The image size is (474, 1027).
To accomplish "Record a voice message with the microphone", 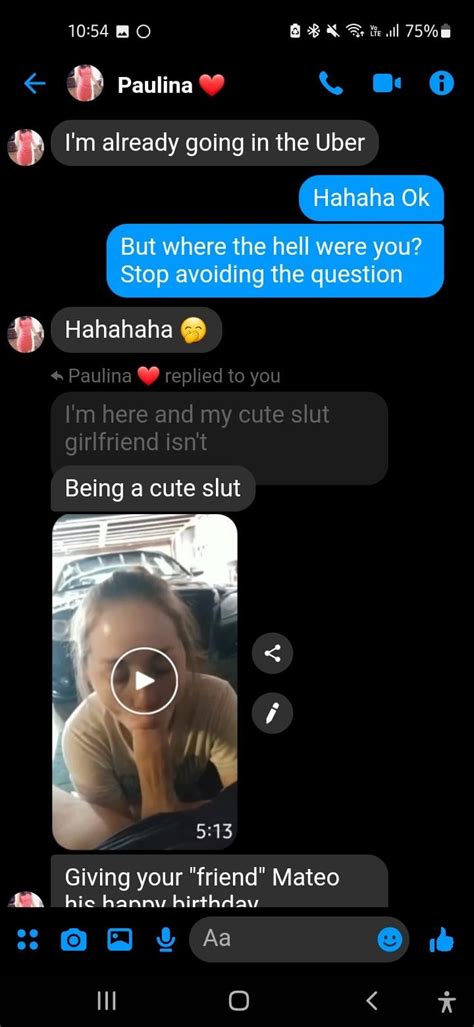I will [x=166, y=940].
